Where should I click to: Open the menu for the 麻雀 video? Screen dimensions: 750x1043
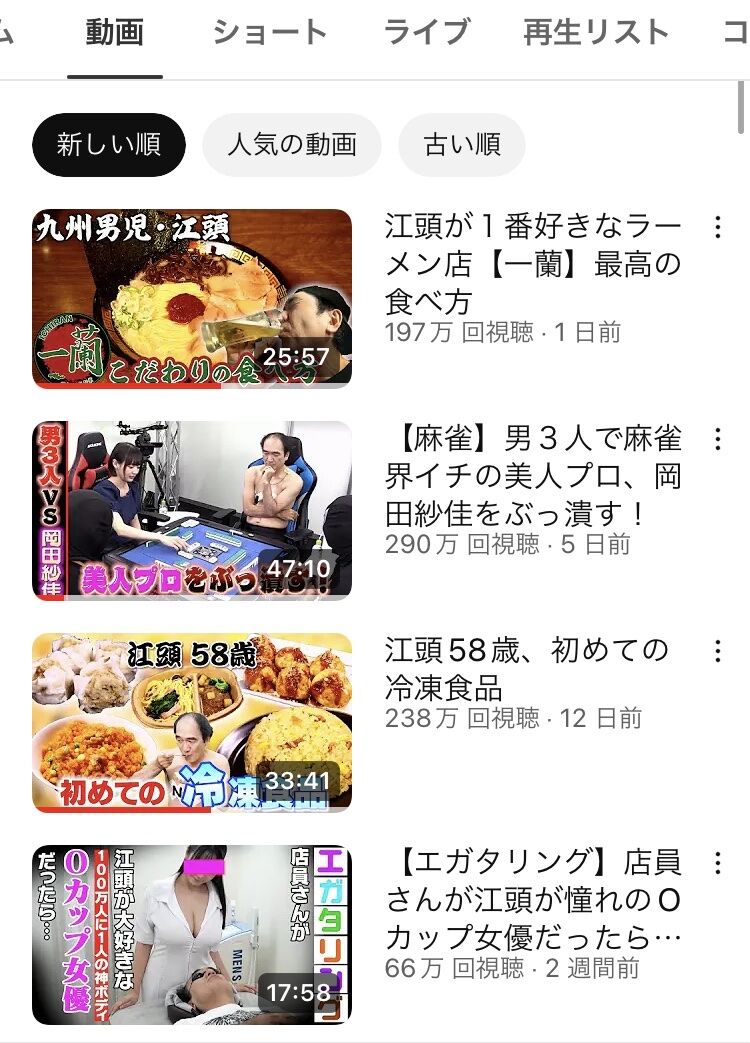click(717, 439)
